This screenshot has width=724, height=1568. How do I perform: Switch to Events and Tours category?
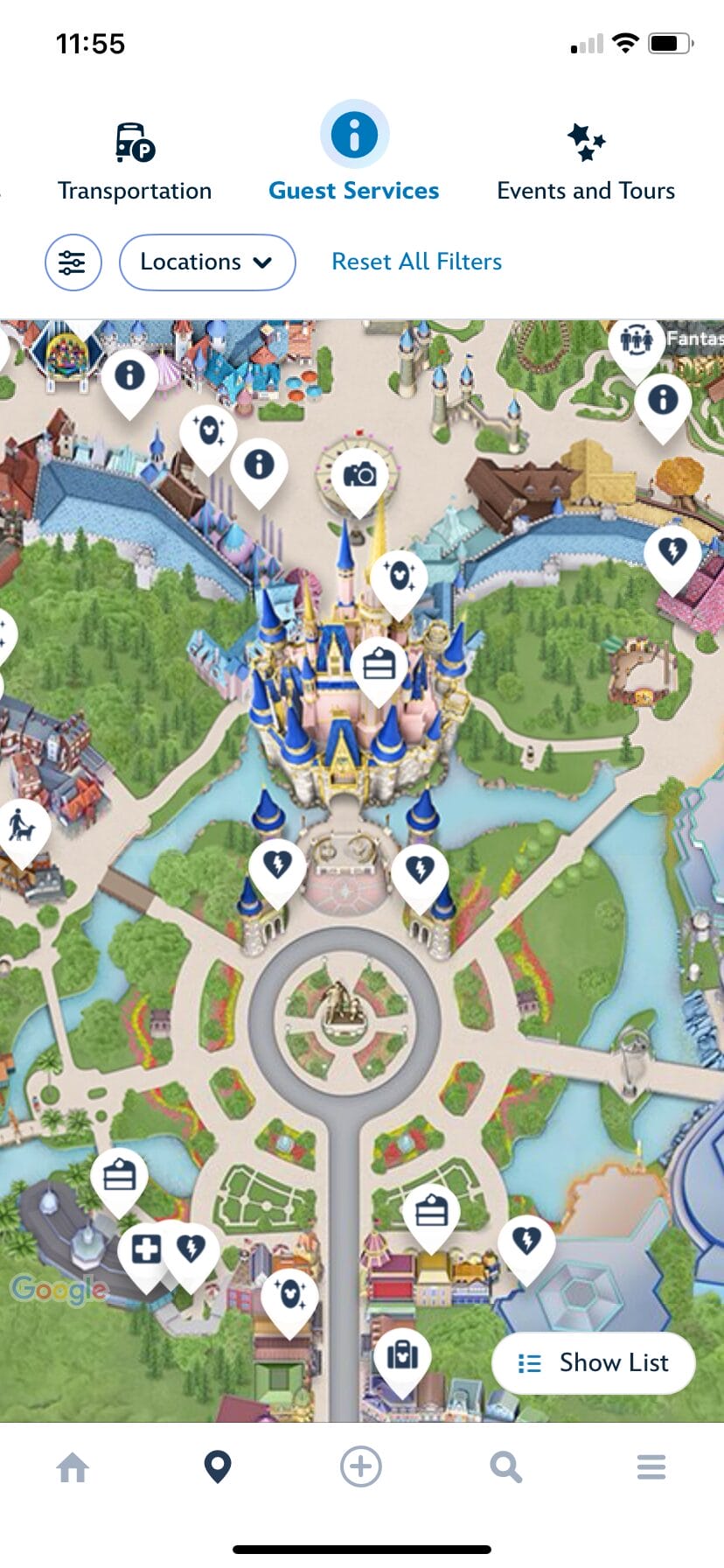586,164
